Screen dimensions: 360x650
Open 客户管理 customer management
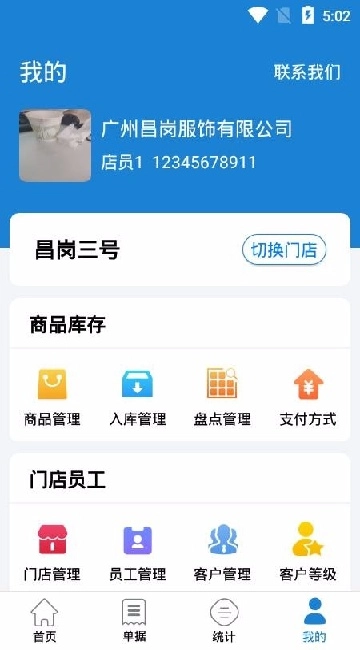point(222,552)
